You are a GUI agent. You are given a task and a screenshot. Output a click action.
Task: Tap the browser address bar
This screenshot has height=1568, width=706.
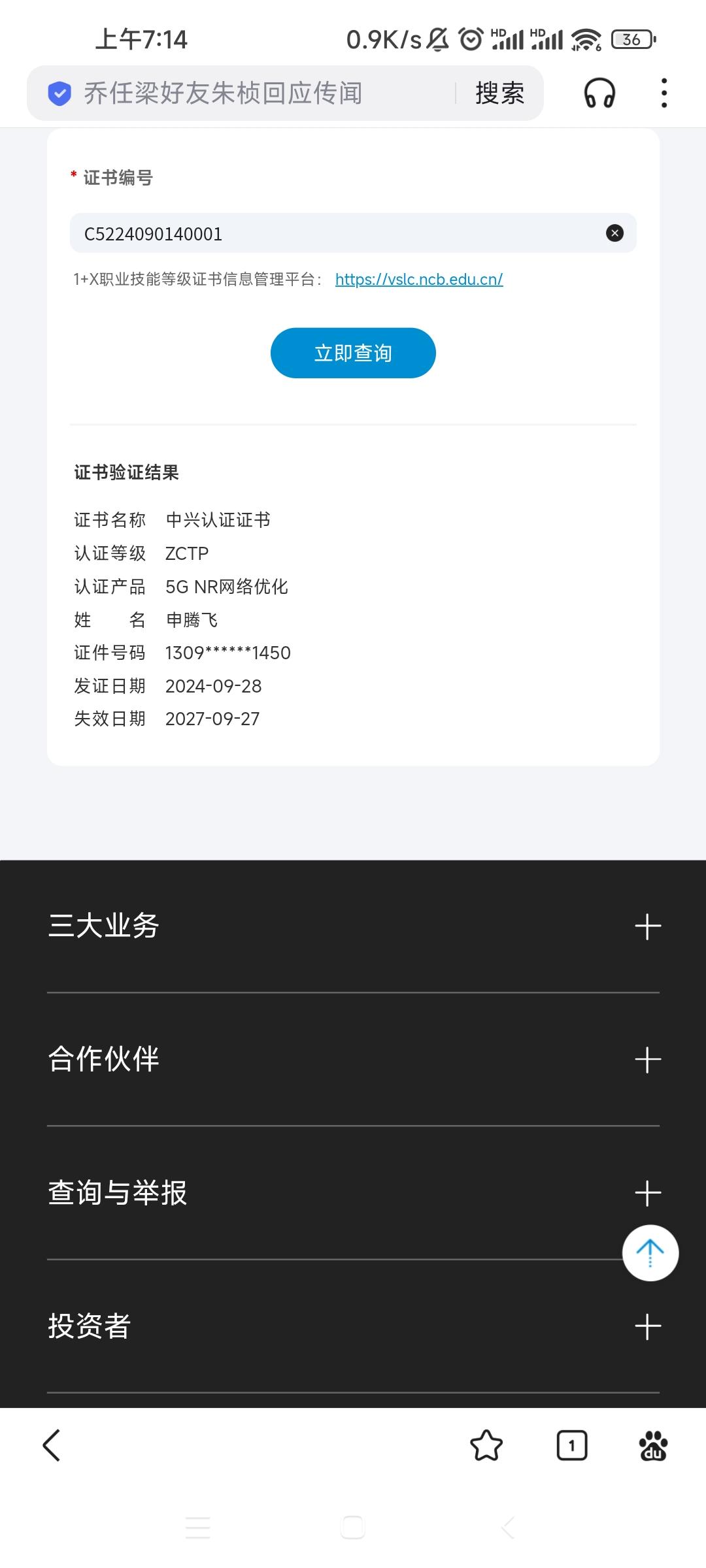pyautogui.click(x=248, y=93)
